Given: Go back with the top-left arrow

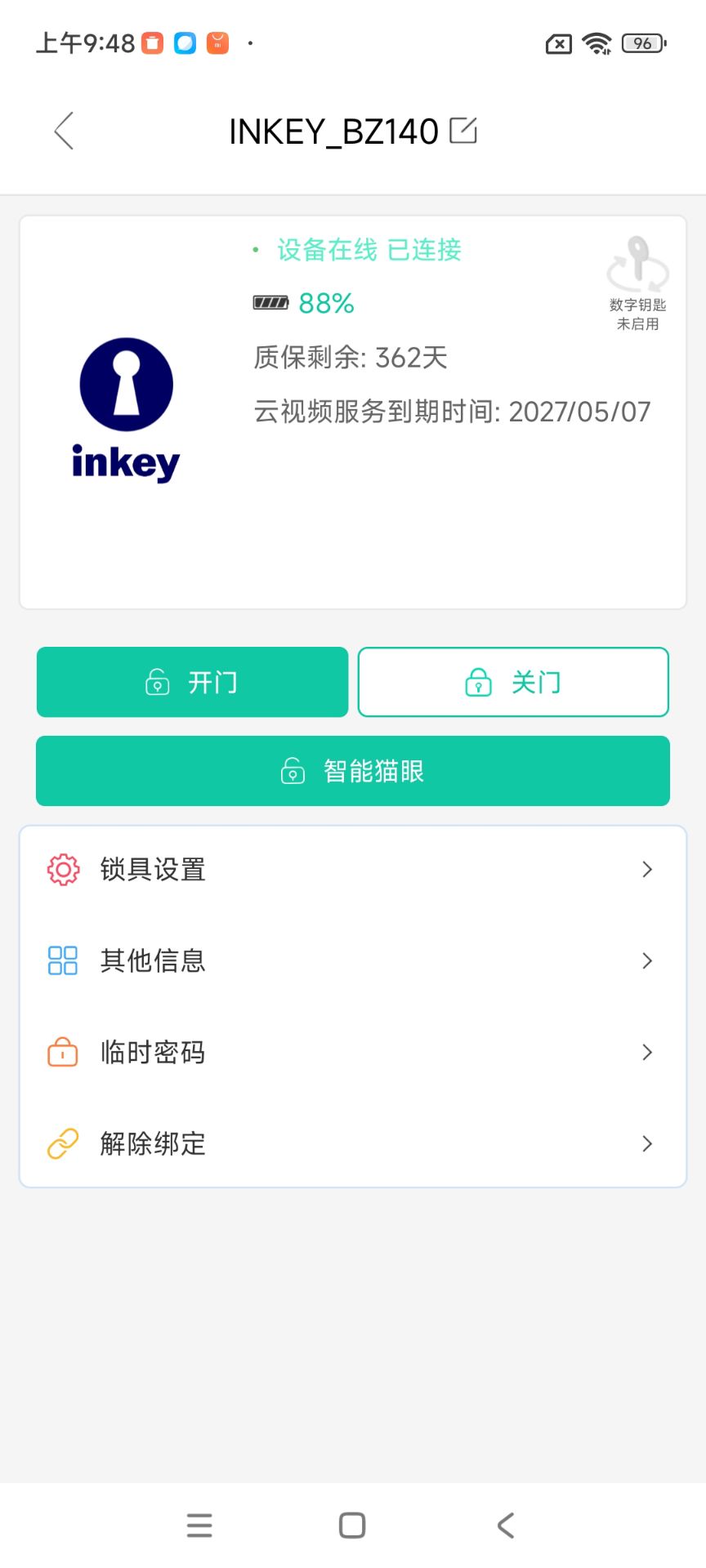Looking at the screenshot, I should click(x=64, y=130).
